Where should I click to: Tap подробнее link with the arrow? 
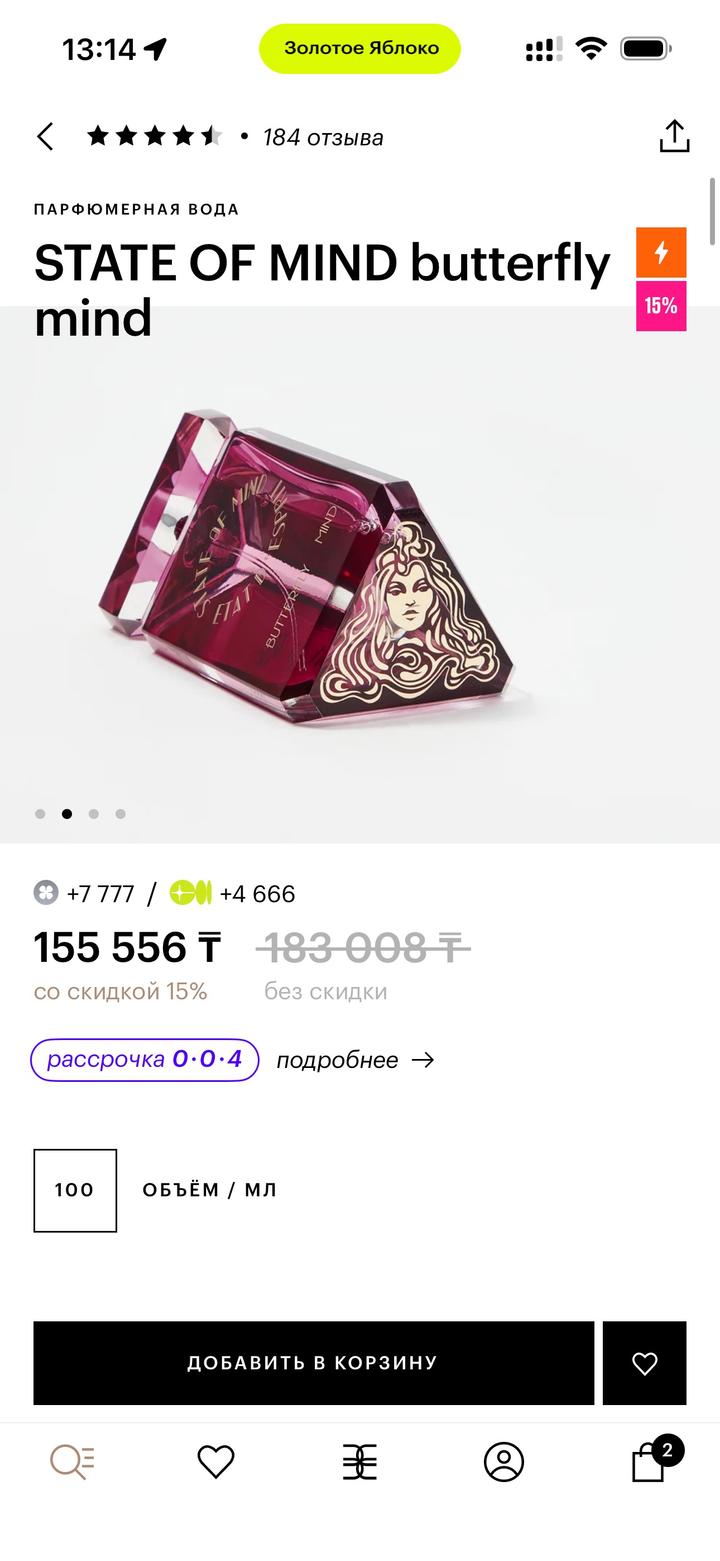pyautogui.click(x=355, y=1060)
